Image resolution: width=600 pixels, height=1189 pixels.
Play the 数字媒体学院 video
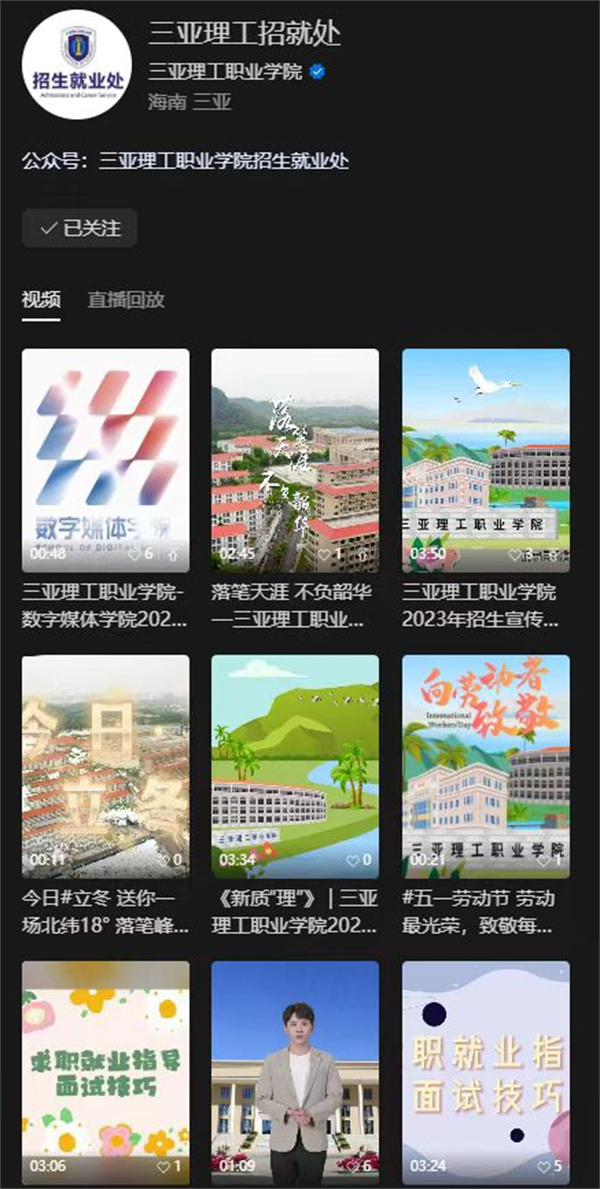(105, 459)
